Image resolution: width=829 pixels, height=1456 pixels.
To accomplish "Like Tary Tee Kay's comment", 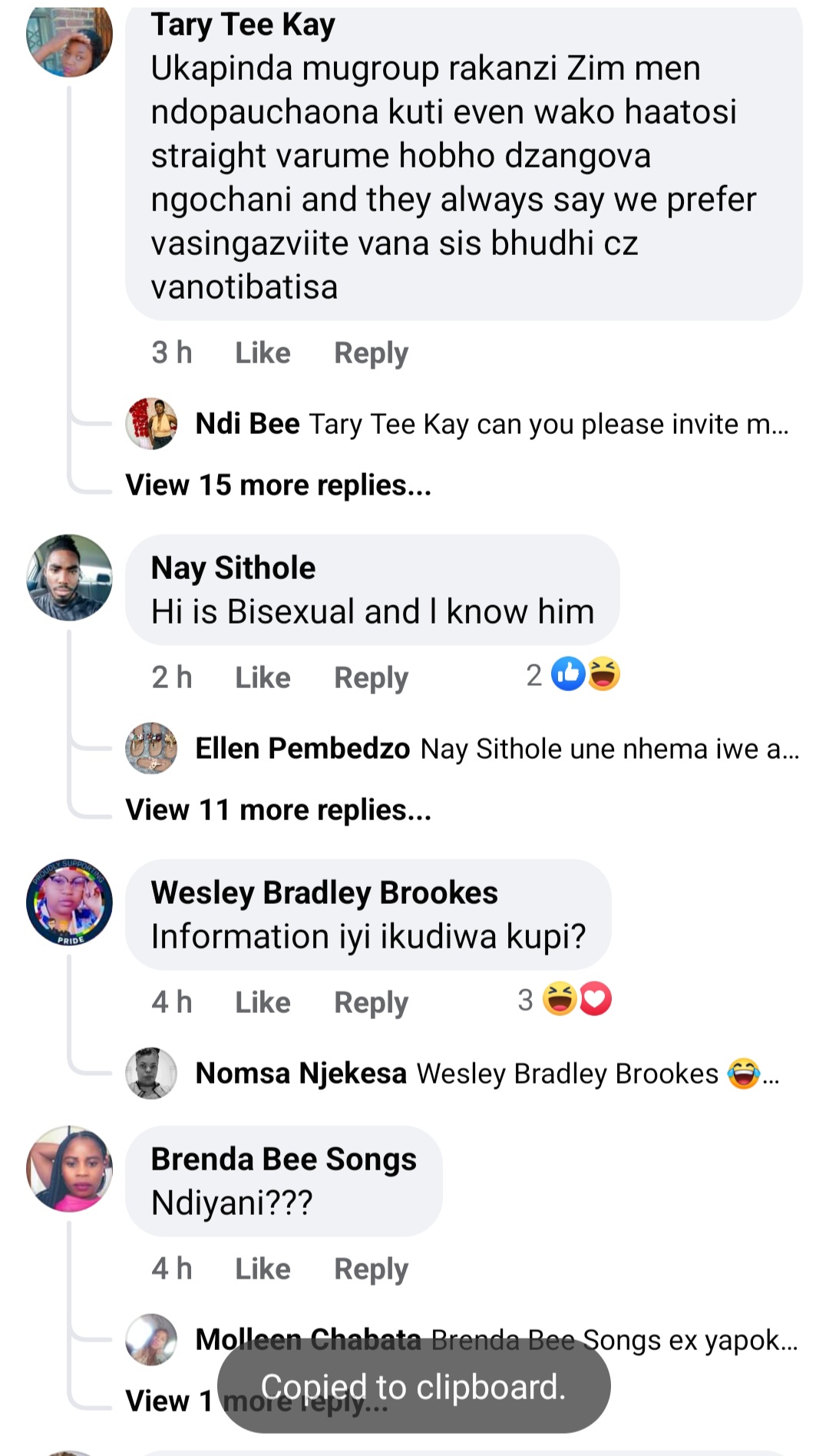I will click(x=263, y=353).
